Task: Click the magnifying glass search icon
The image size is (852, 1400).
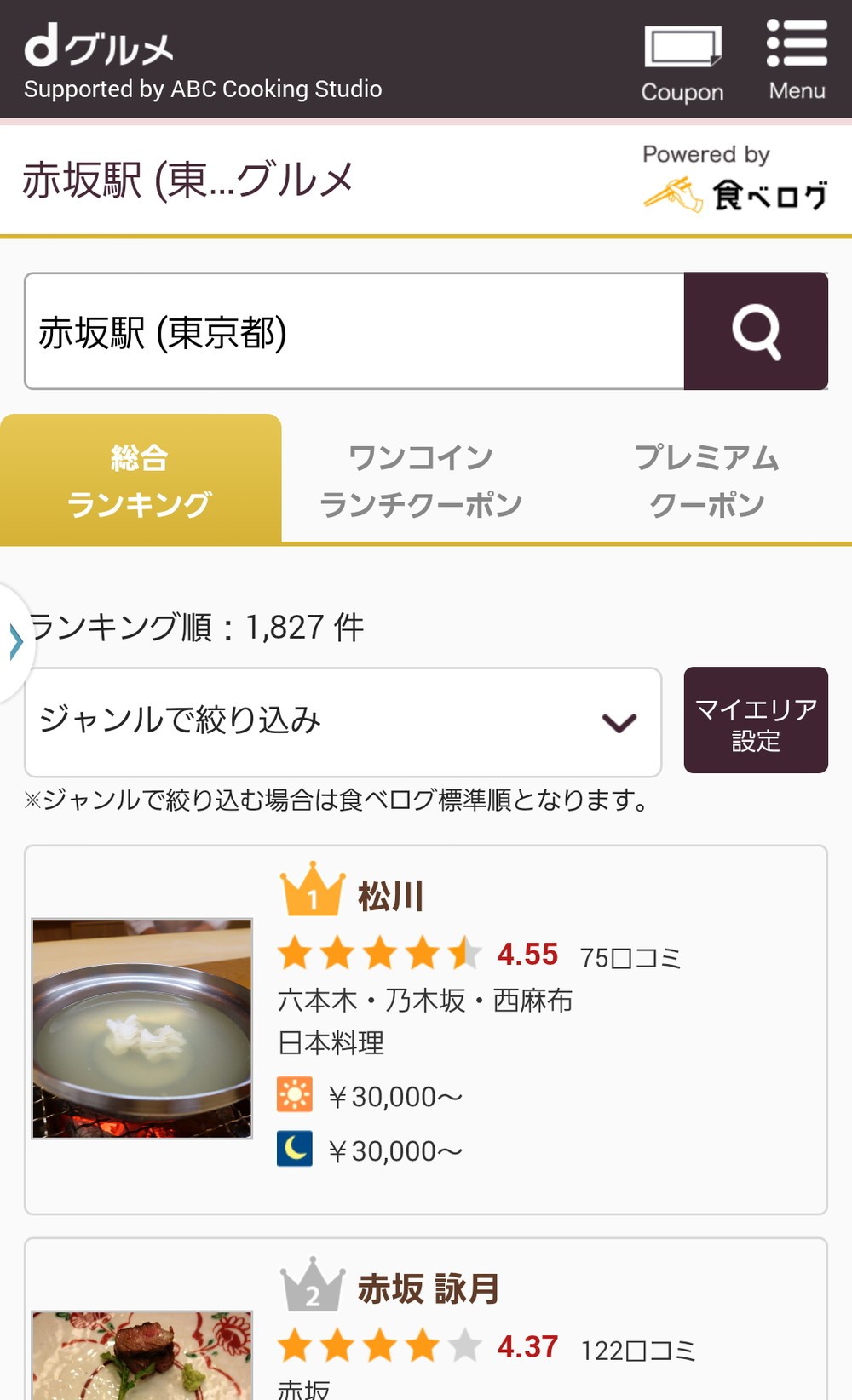Action: (757, 331)
